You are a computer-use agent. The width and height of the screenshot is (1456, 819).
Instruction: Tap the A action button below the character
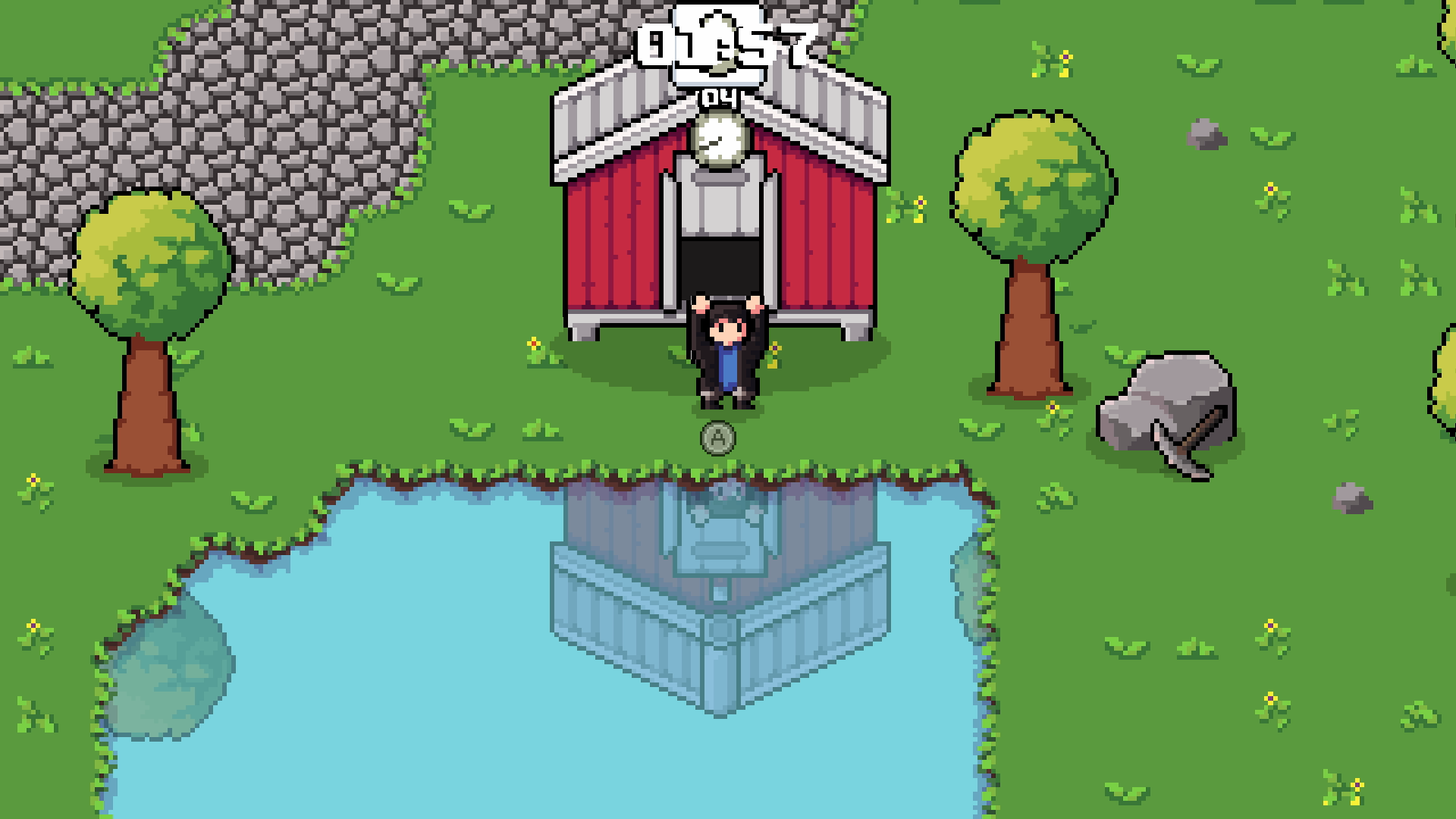pos(718,438)
